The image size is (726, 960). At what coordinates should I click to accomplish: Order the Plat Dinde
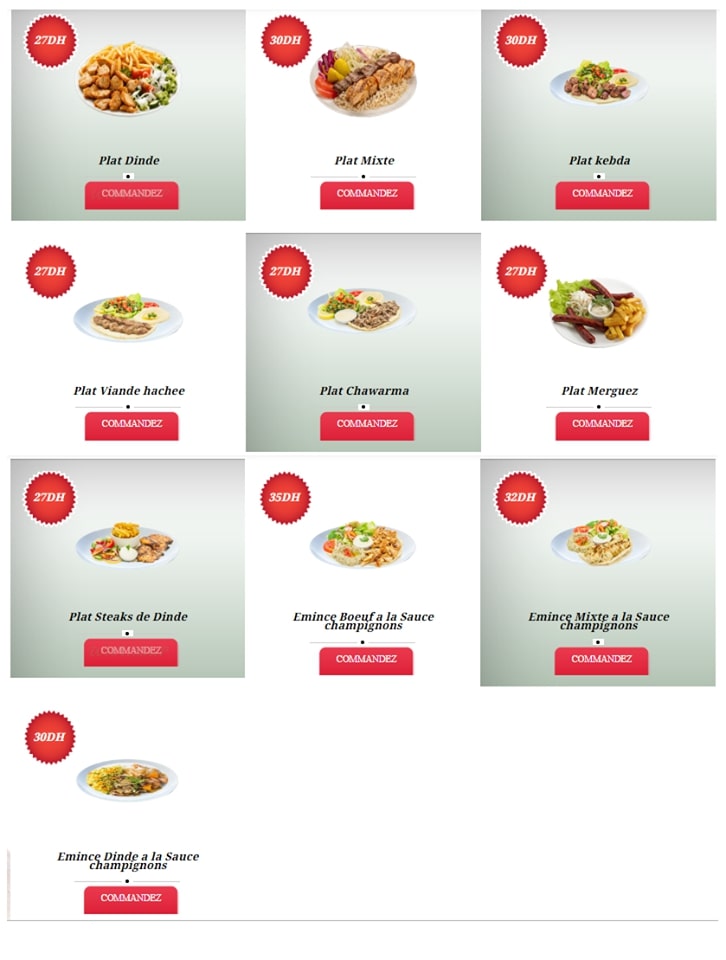(131, 194)
